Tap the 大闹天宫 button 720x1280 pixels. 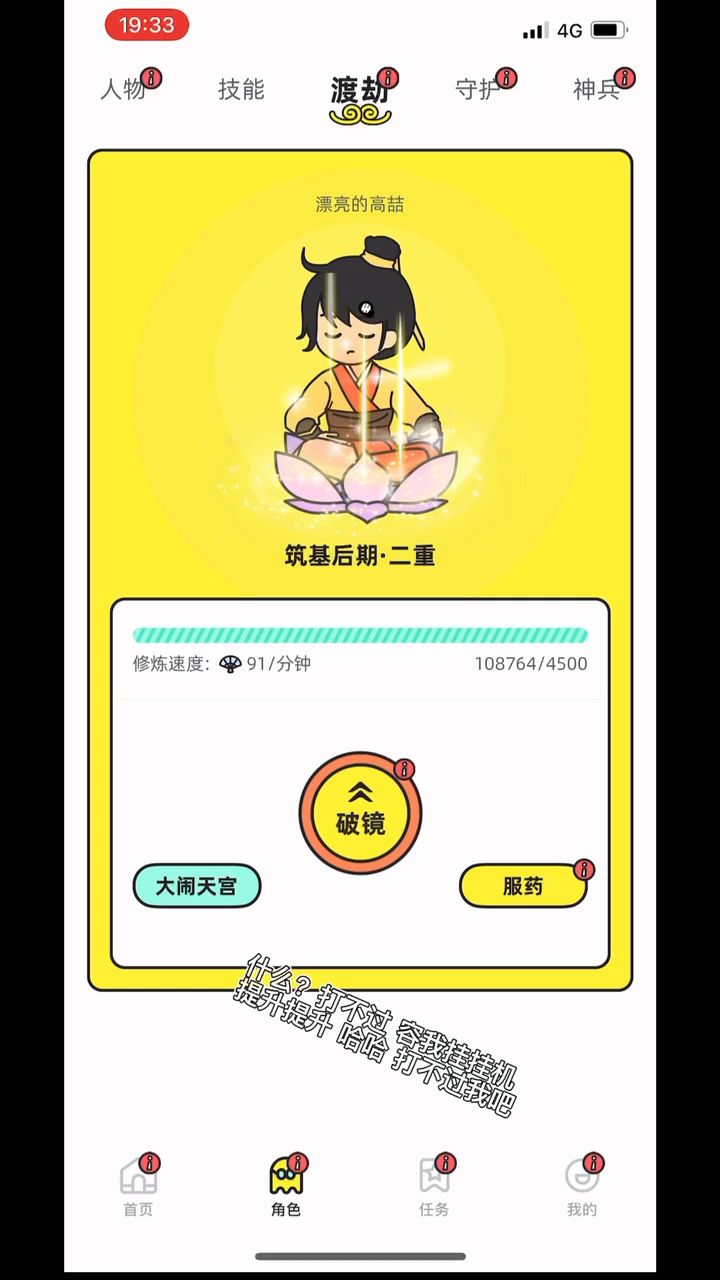[x=197, y=886]
